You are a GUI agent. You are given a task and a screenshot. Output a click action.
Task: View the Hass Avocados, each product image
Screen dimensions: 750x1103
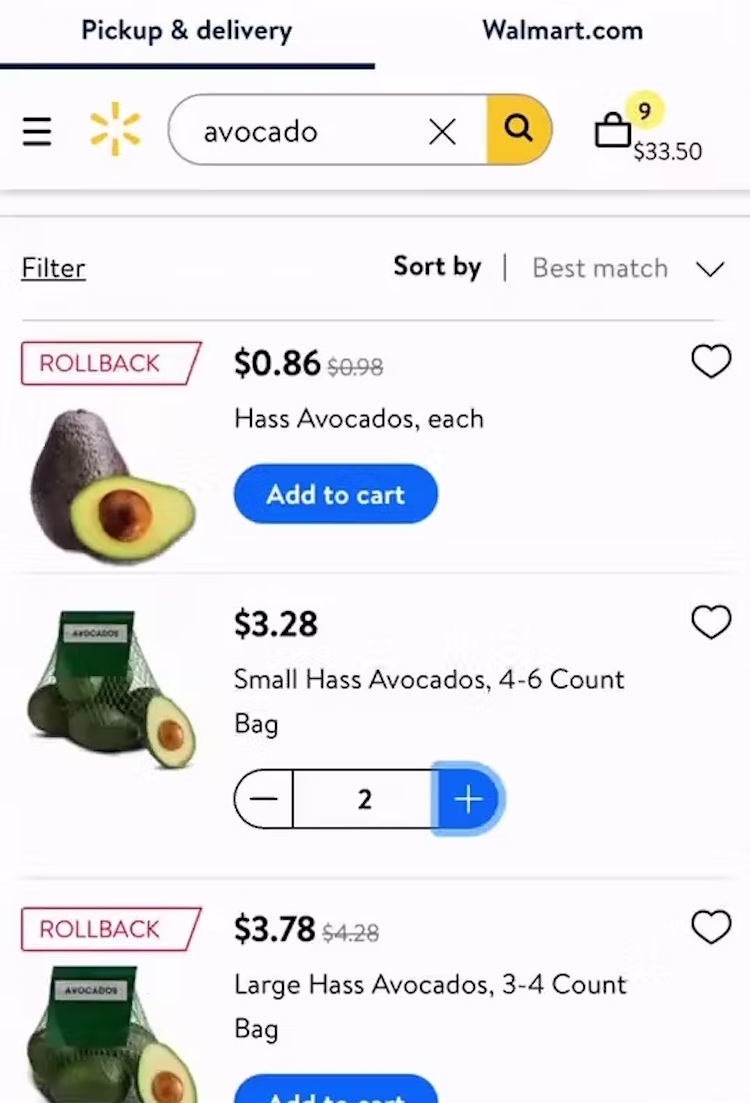(x=111, y=485)
